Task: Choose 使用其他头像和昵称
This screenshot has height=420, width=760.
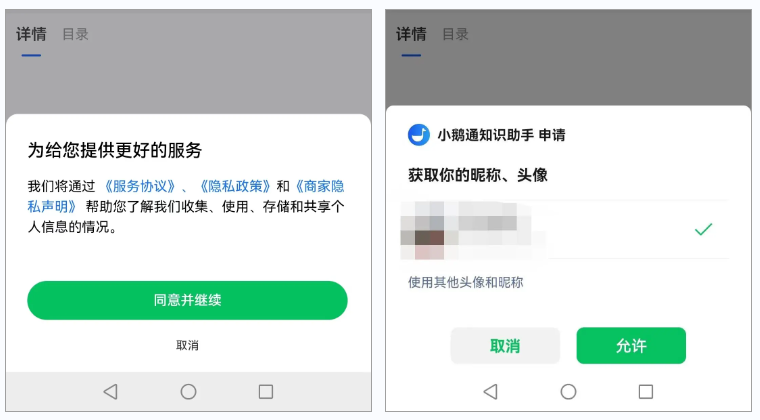Action: (x=465, y=282)
